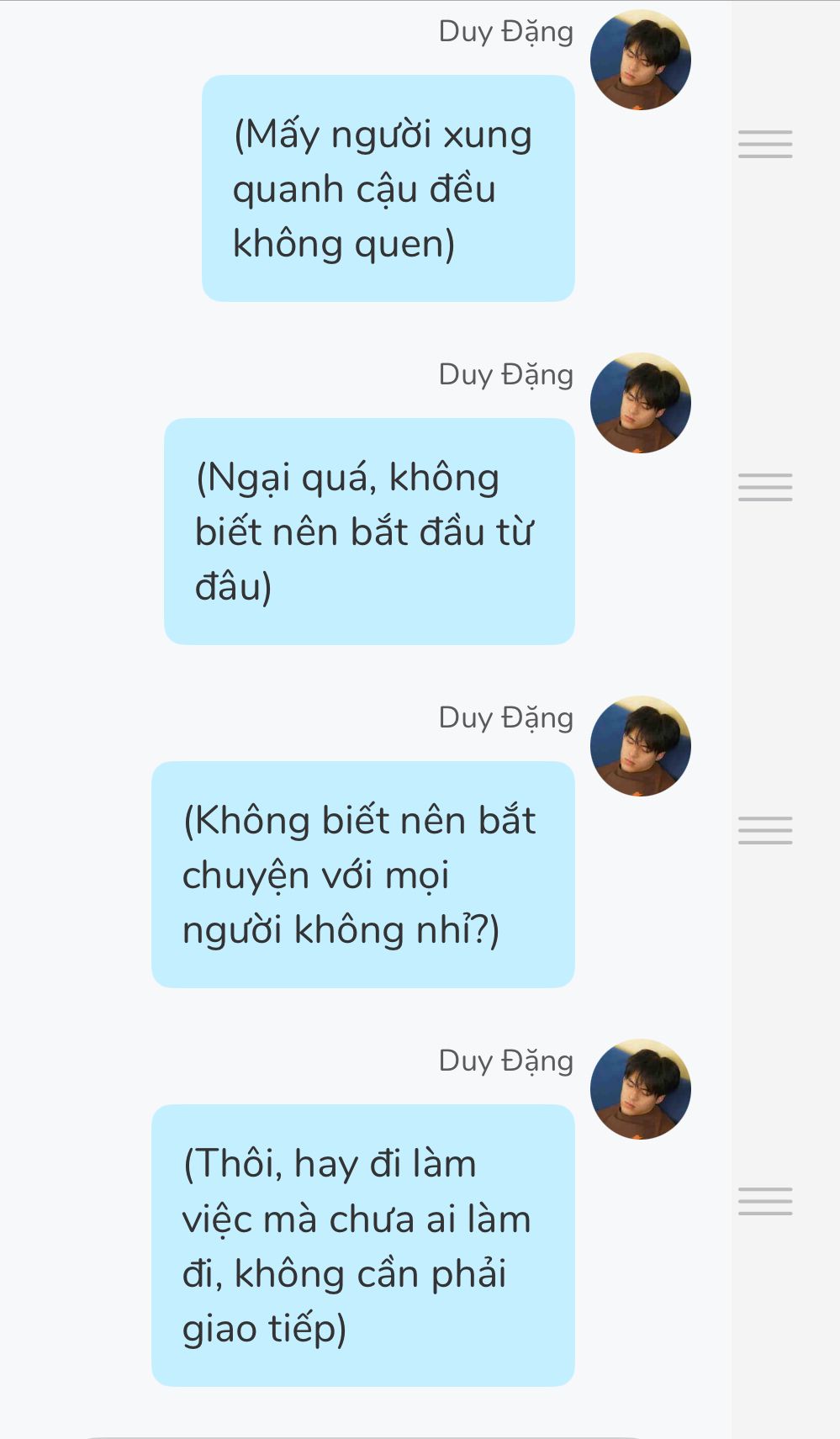Select the "Ngại quá, không biết nên bắt đầu" bubble
This screenshot has height=1439, width=840.
coord(369,532)
